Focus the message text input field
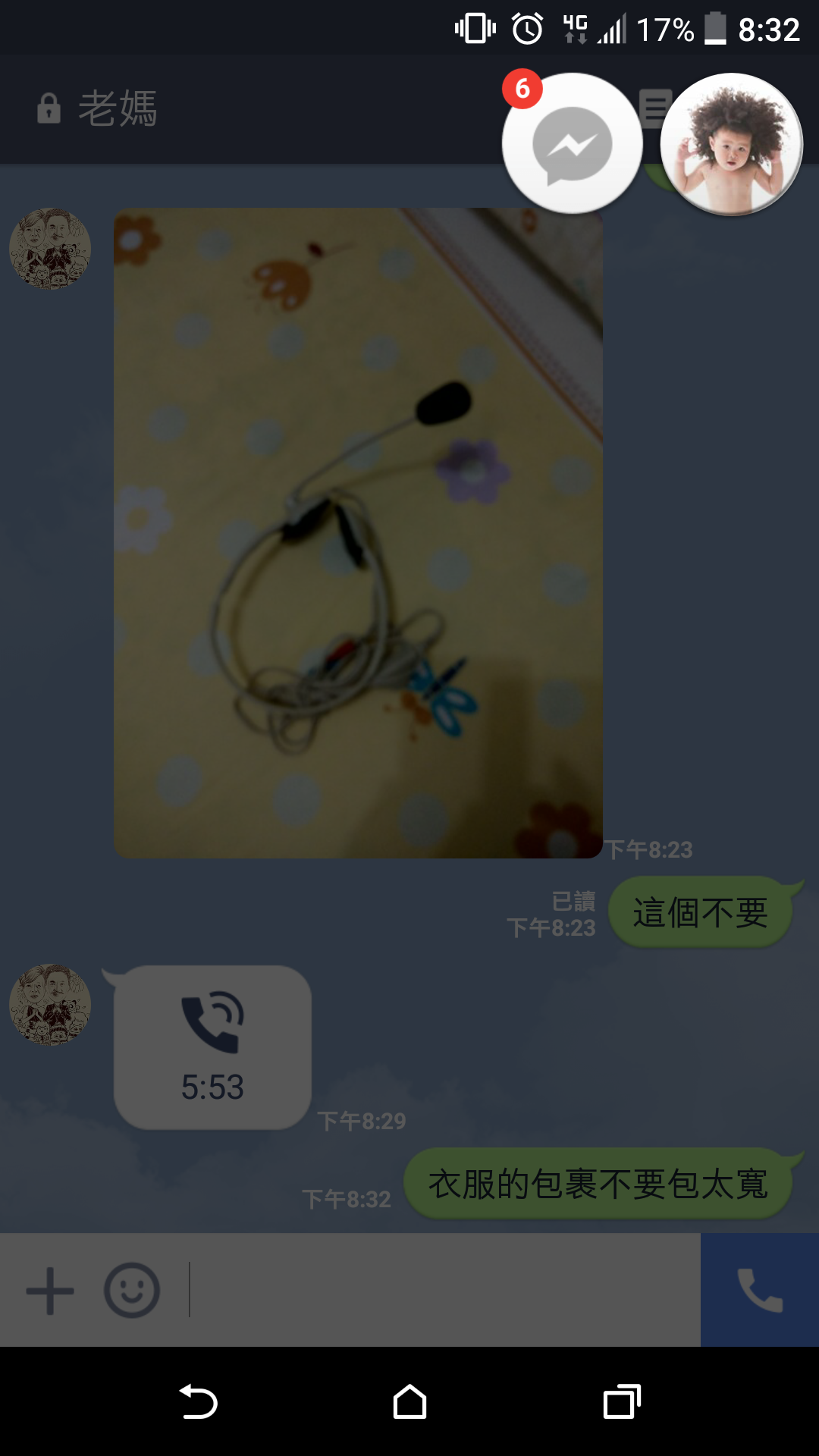 point(444,1290)
